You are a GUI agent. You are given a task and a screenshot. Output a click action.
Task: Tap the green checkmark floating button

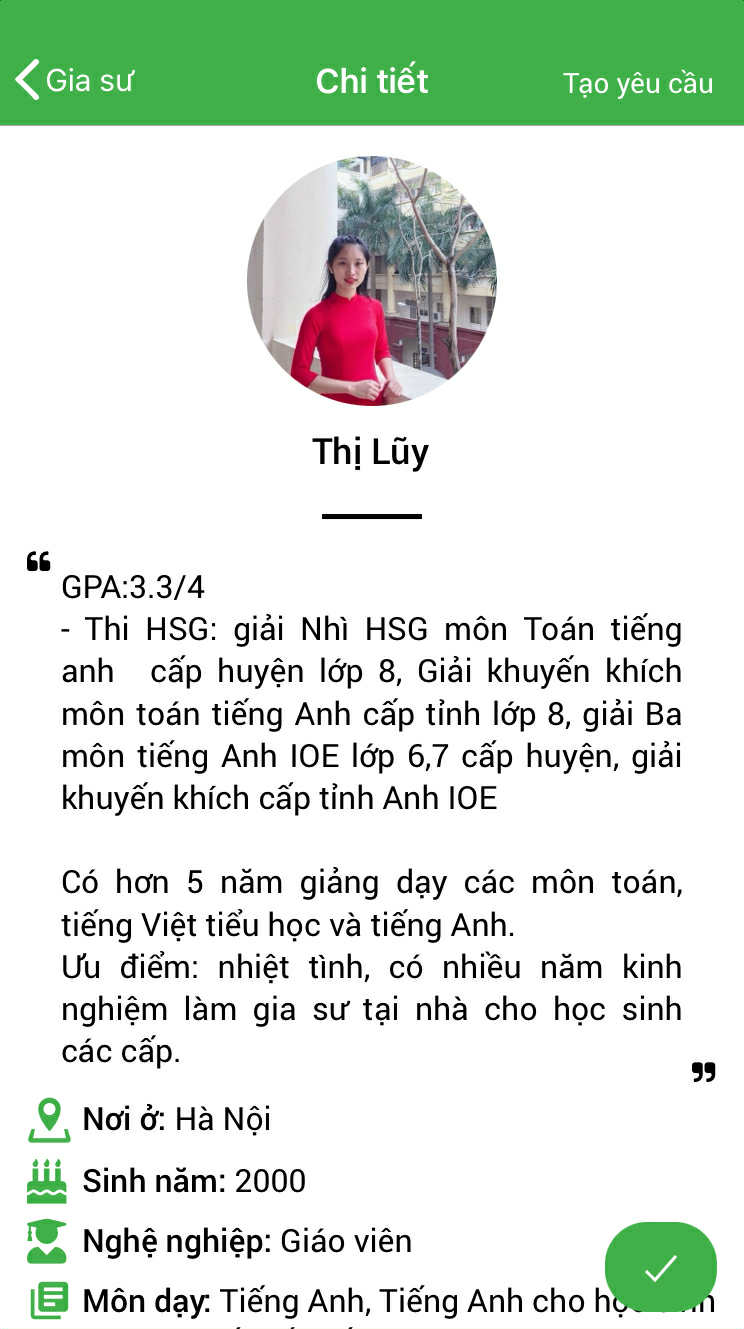tap(660, 1267)
